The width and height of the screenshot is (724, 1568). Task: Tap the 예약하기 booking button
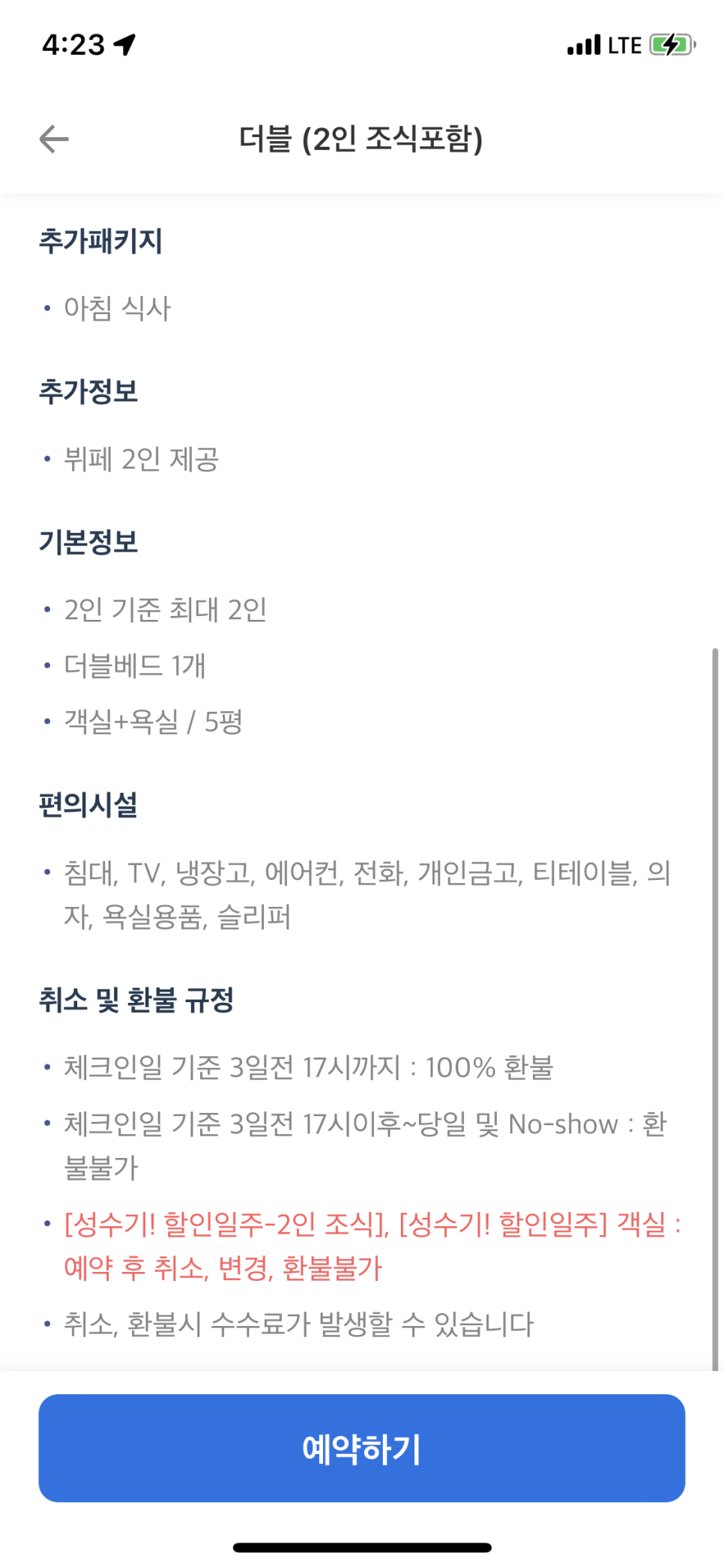click(361, 1447)
